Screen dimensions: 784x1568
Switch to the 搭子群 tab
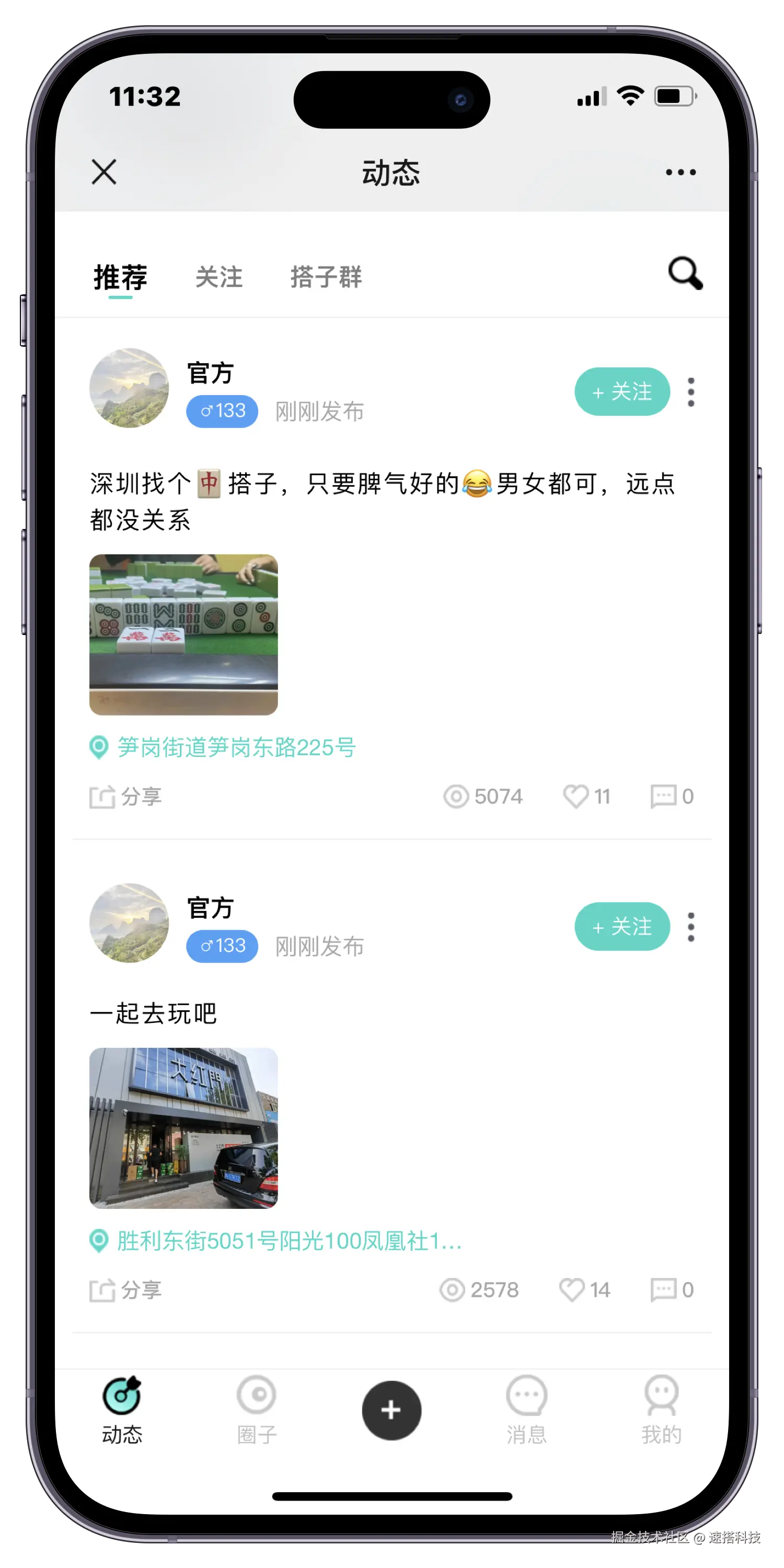pos(326,278)
